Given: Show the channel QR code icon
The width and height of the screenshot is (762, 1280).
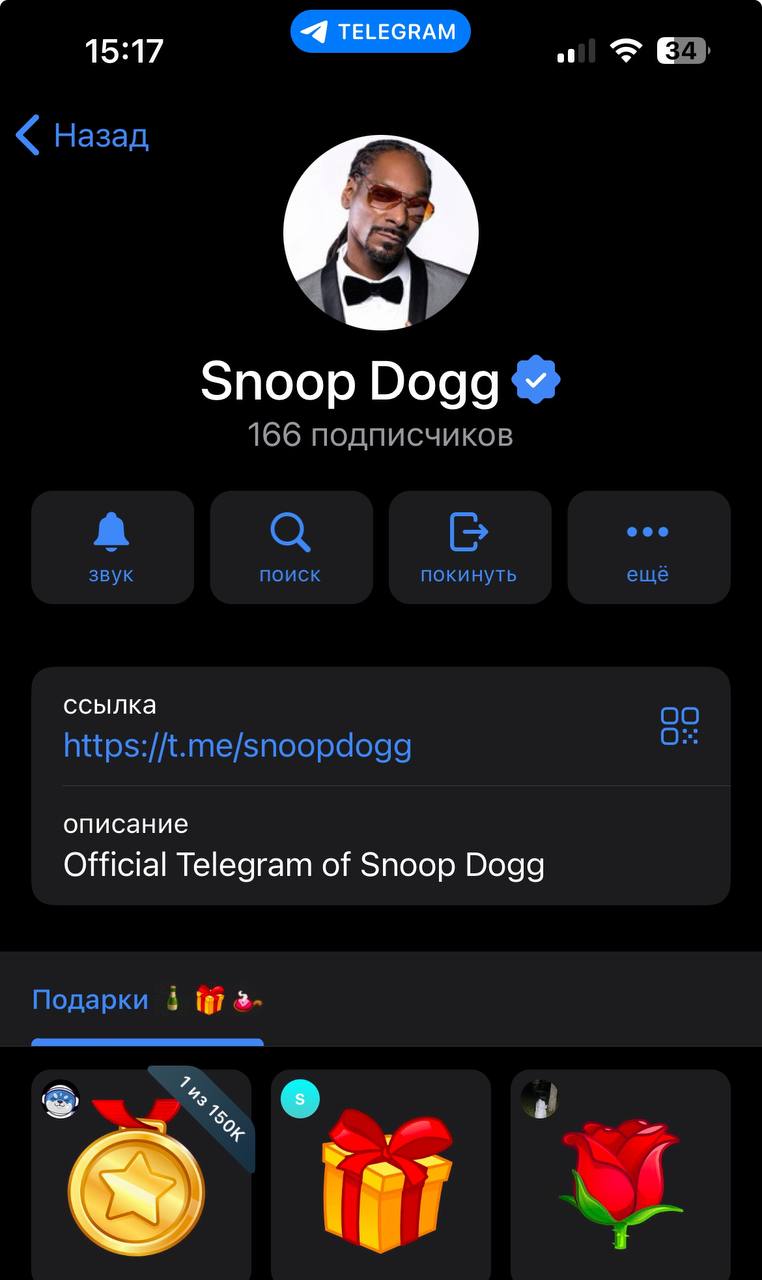Looking at the screenshot, I should point(679,726).
